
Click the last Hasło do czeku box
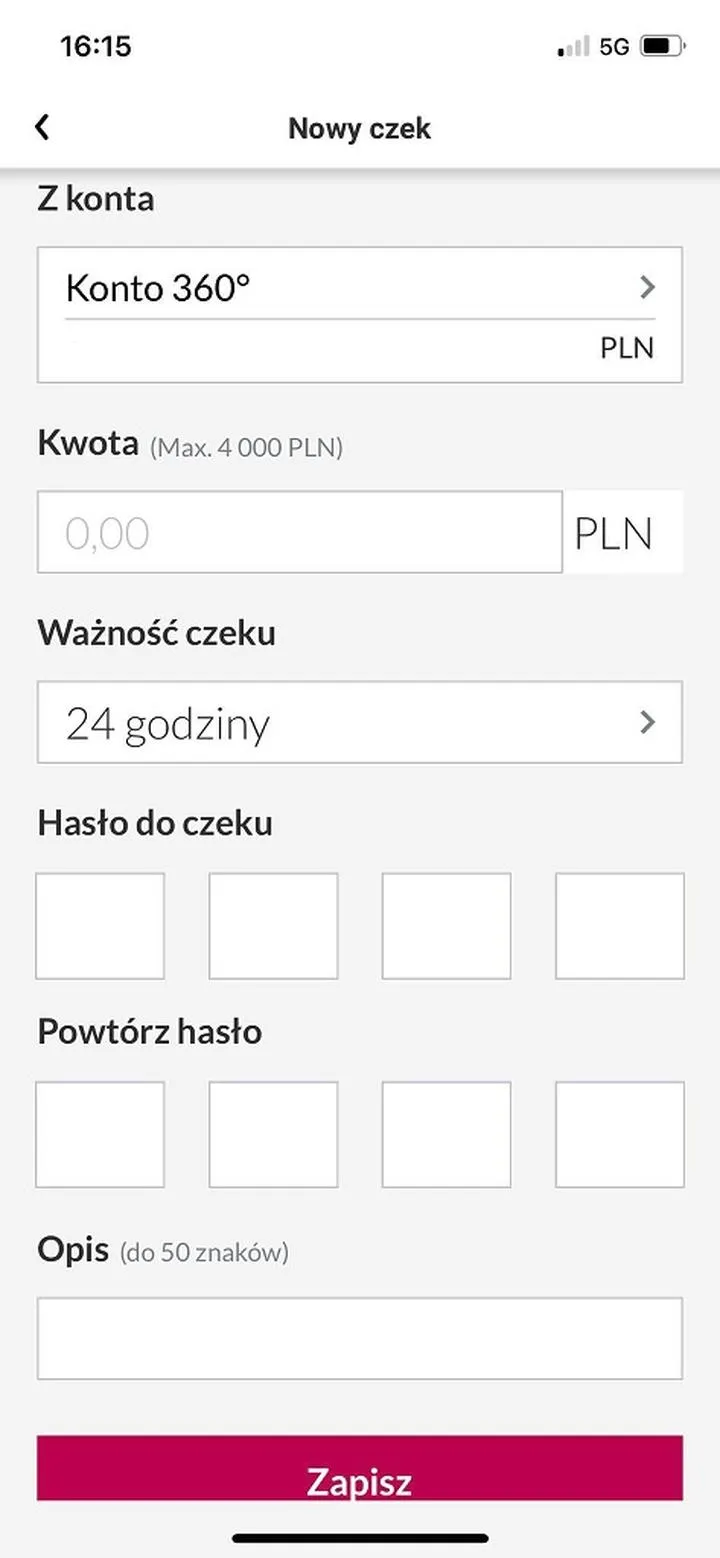tap(619, 925)
